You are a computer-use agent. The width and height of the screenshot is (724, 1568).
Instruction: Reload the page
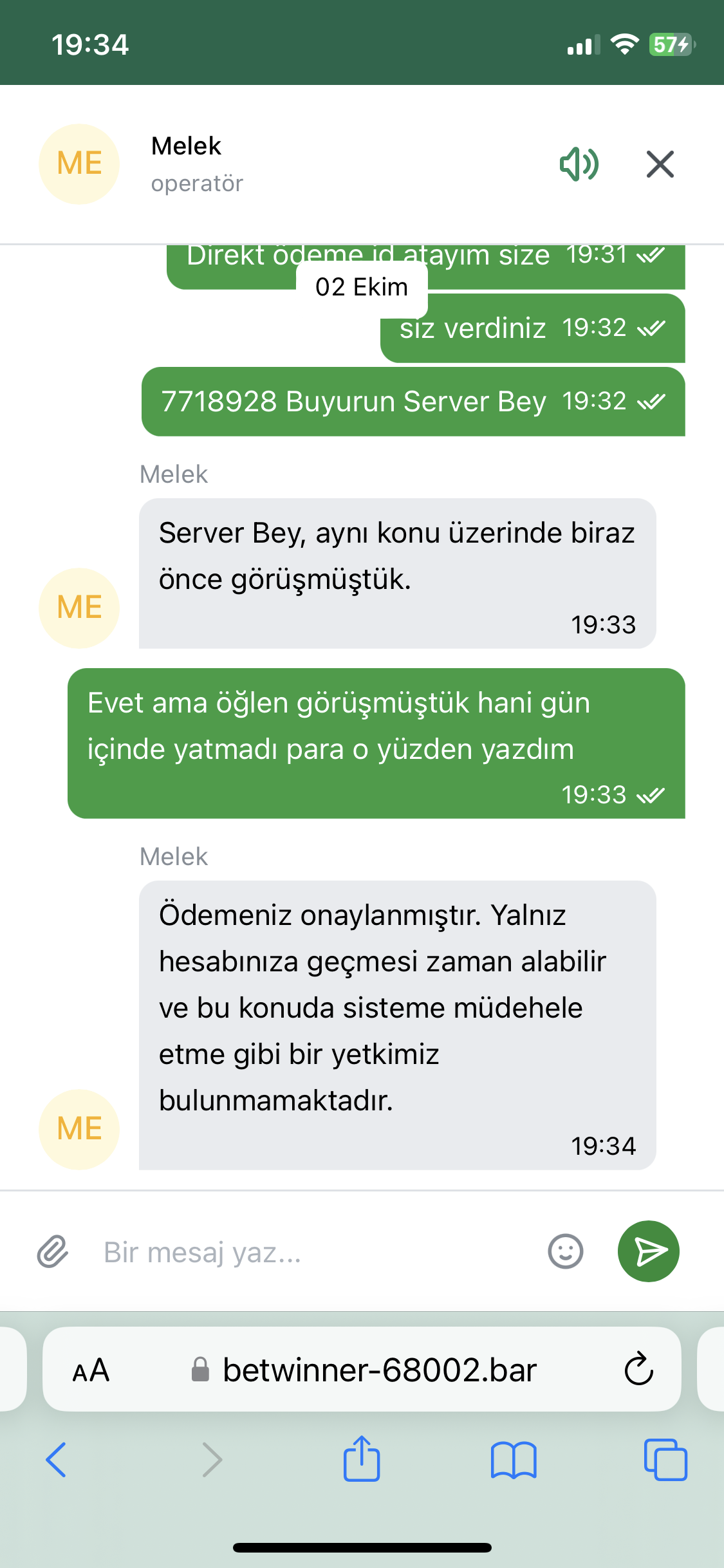638,1369
